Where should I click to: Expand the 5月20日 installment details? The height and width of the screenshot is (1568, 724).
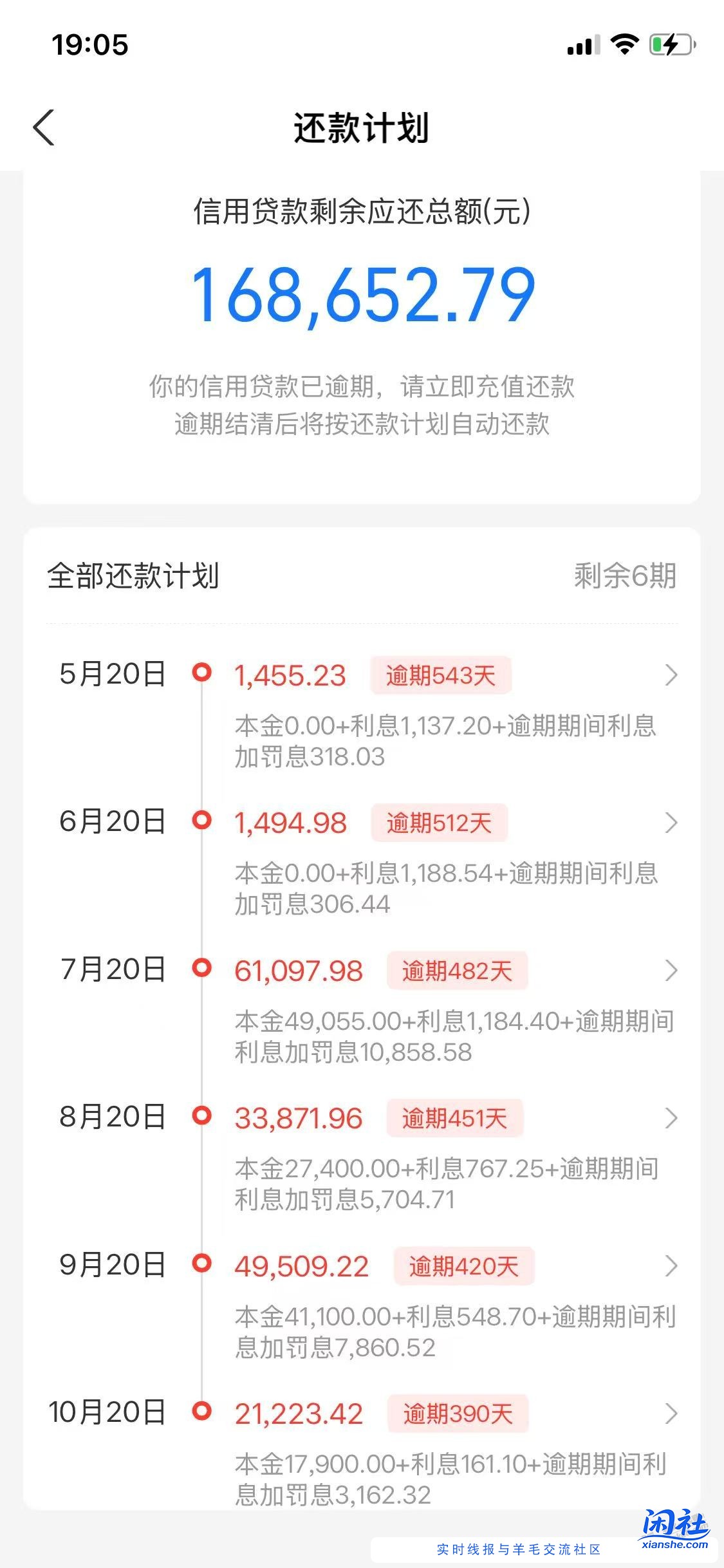point(671,674)
